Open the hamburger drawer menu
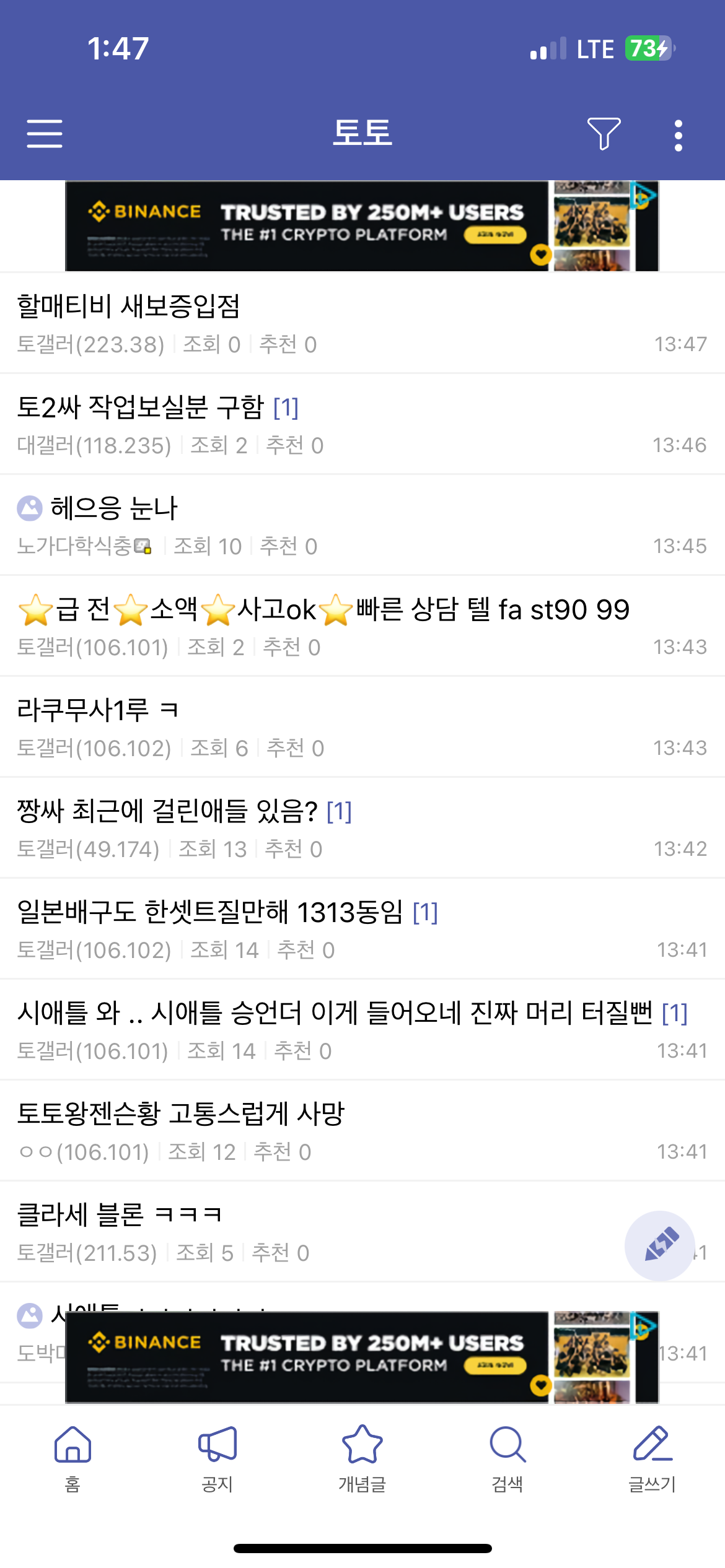Image resolution: width=725 pixels, height=1568 pixels. click(x=45, y=134)
